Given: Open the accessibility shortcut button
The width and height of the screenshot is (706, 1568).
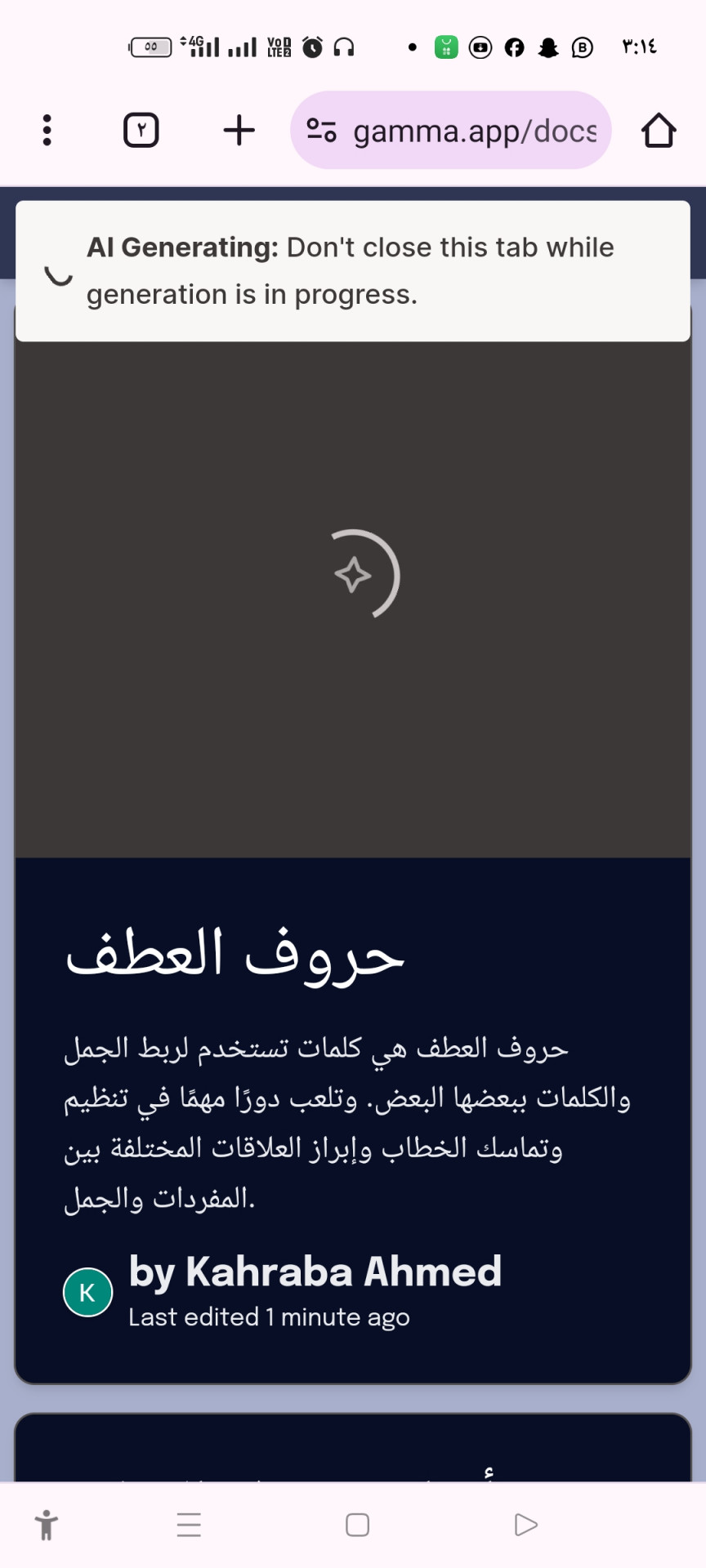Looking at the screenshot, I should pos(47,1525).
